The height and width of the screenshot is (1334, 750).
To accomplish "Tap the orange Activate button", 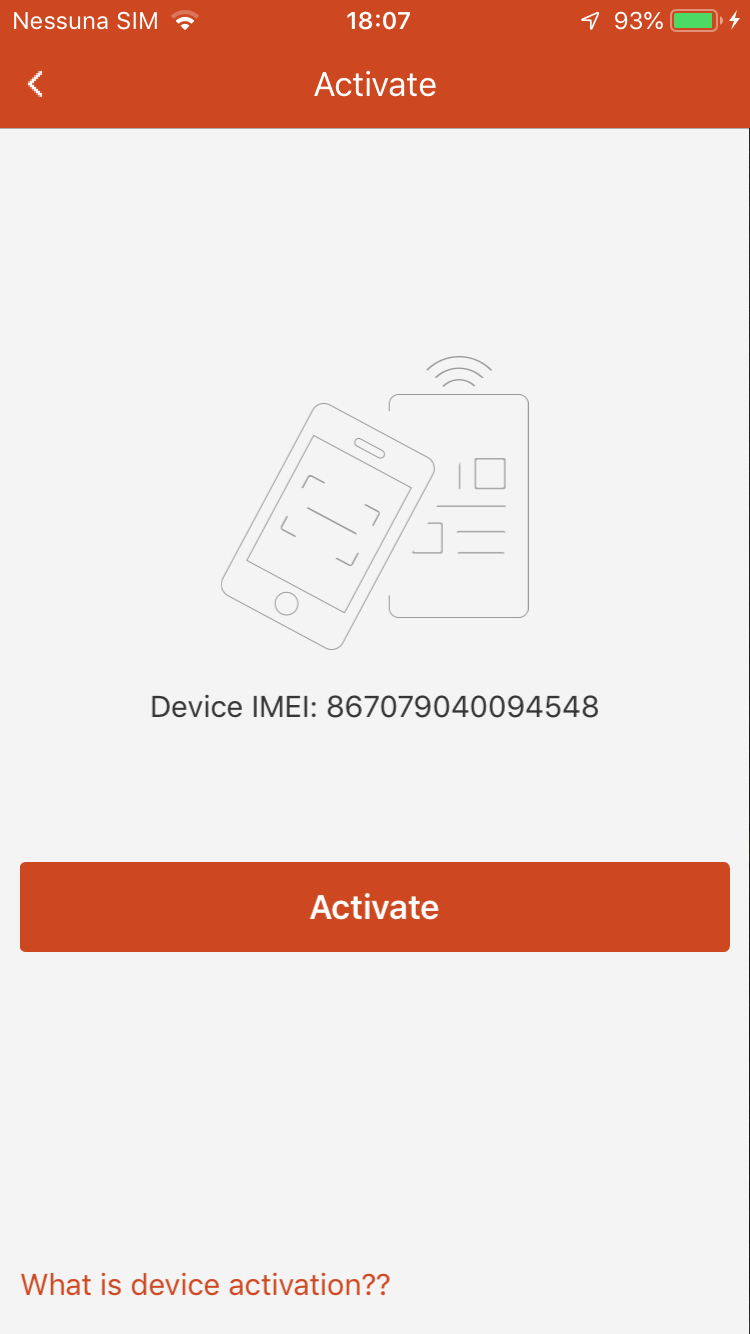I will pos(375,907).
